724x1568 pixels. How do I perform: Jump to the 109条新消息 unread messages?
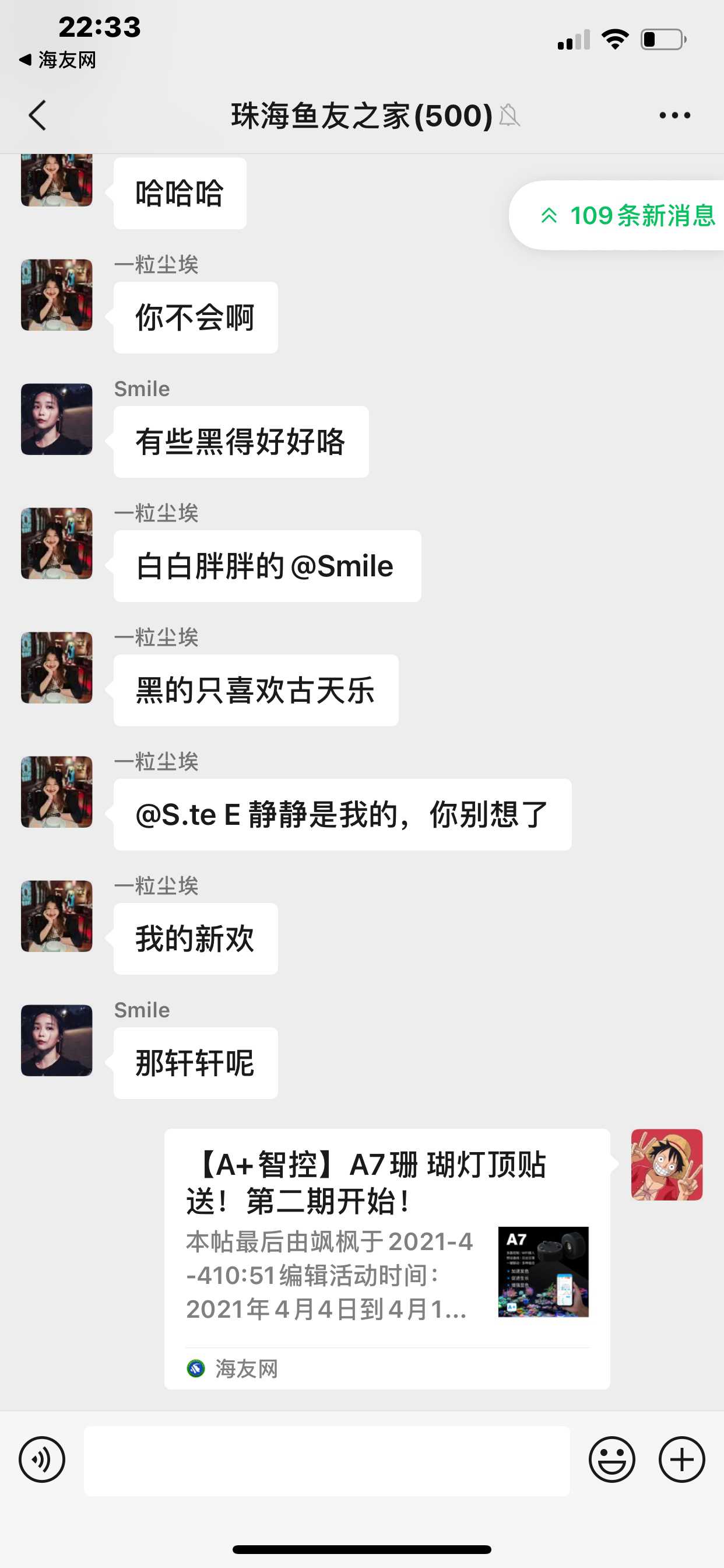pos(627,215)
